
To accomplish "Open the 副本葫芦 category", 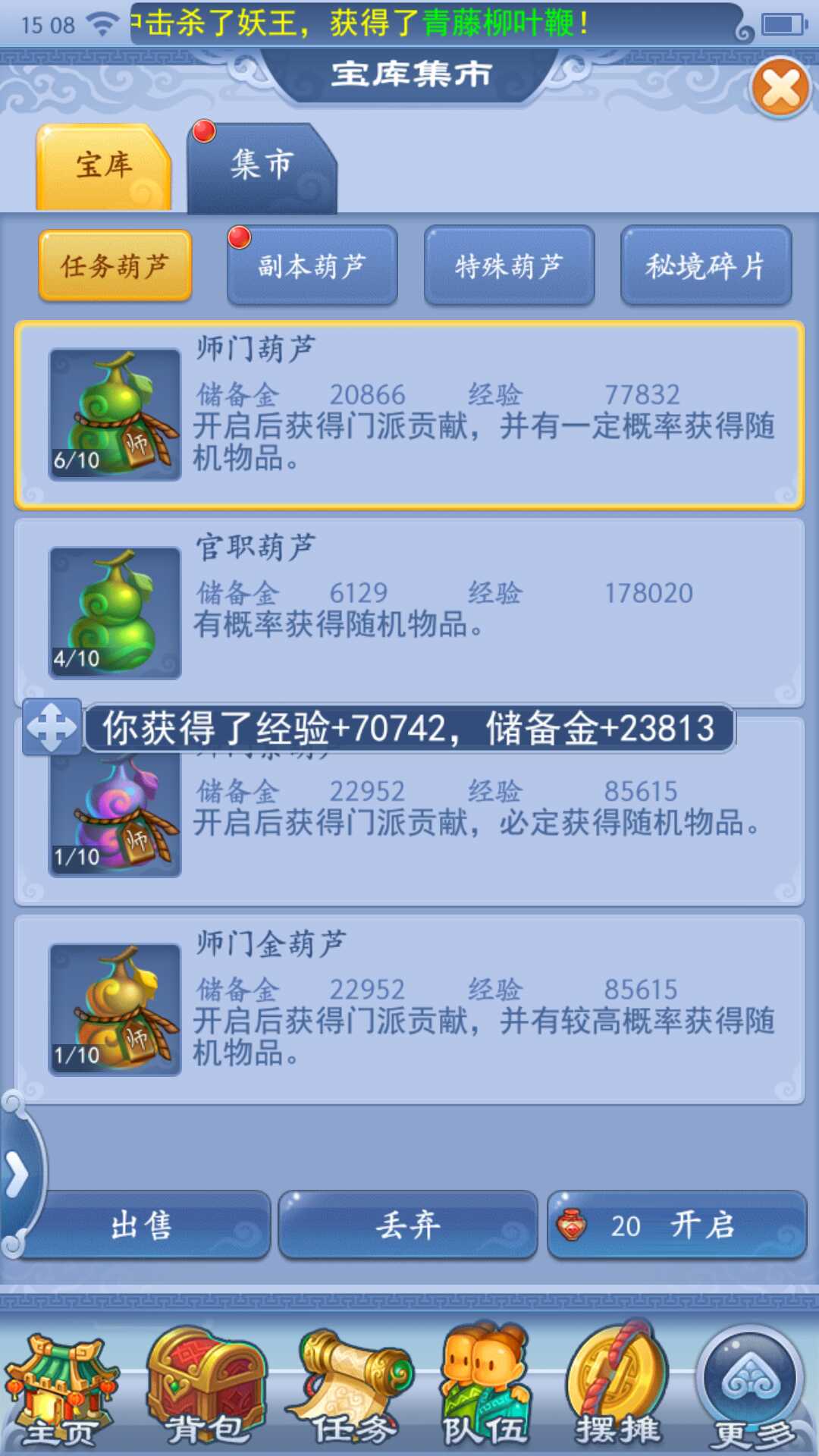I will click(x=312, y=266).
